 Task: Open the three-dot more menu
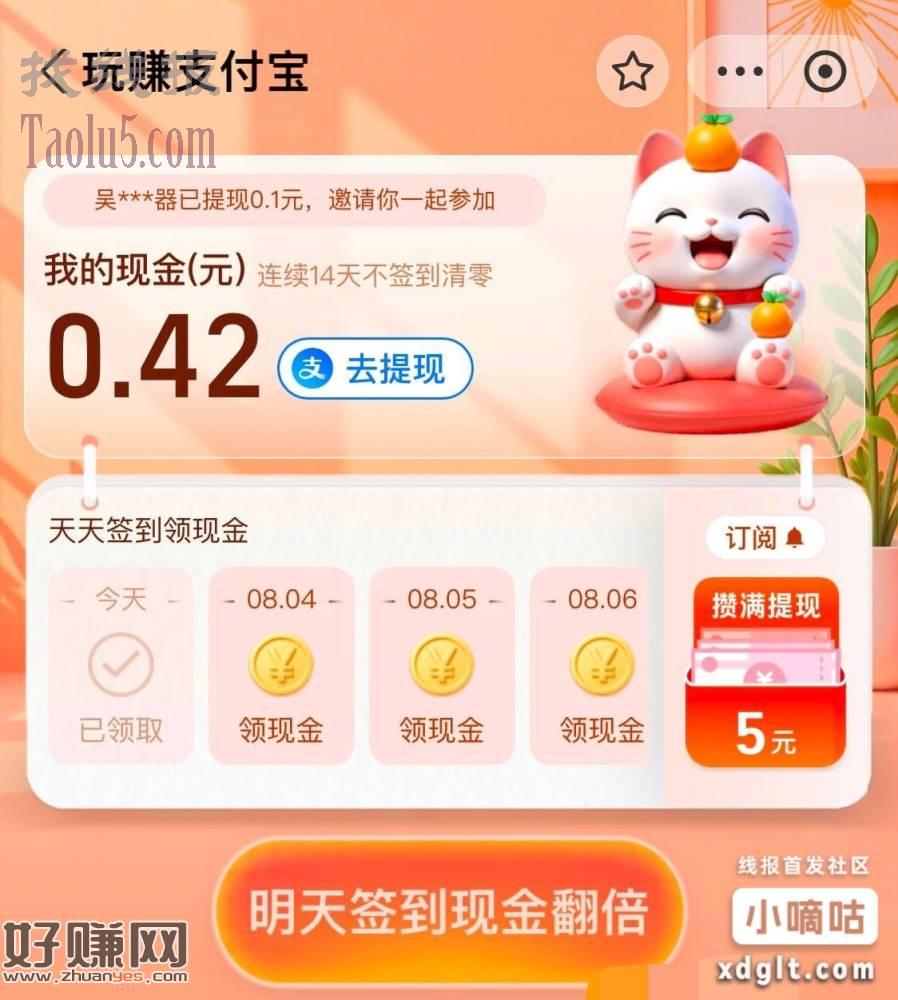point(741,72)
